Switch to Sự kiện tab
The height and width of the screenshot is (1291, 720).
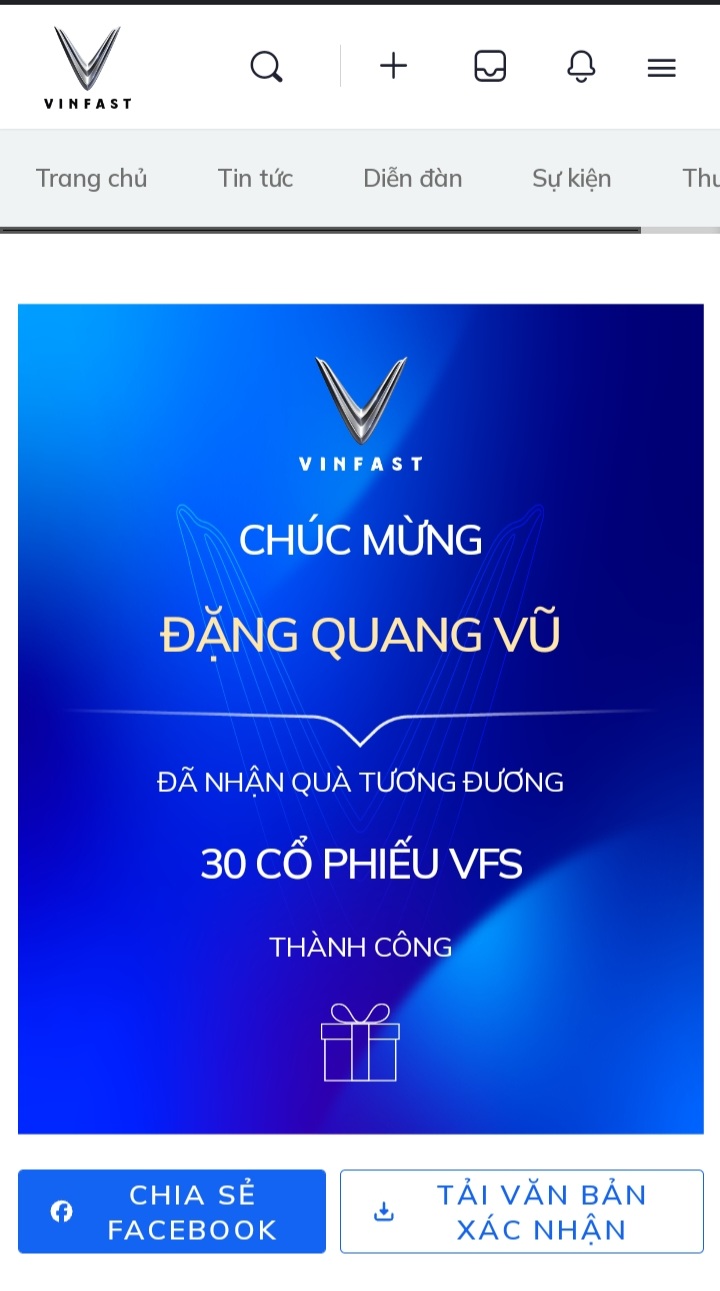coord(571,178)
